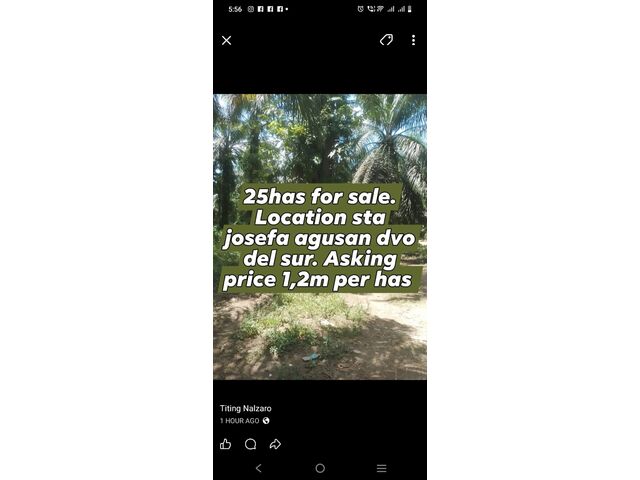Share this land sale post
The width and height of the screenshot is (640, 480).
275,444
